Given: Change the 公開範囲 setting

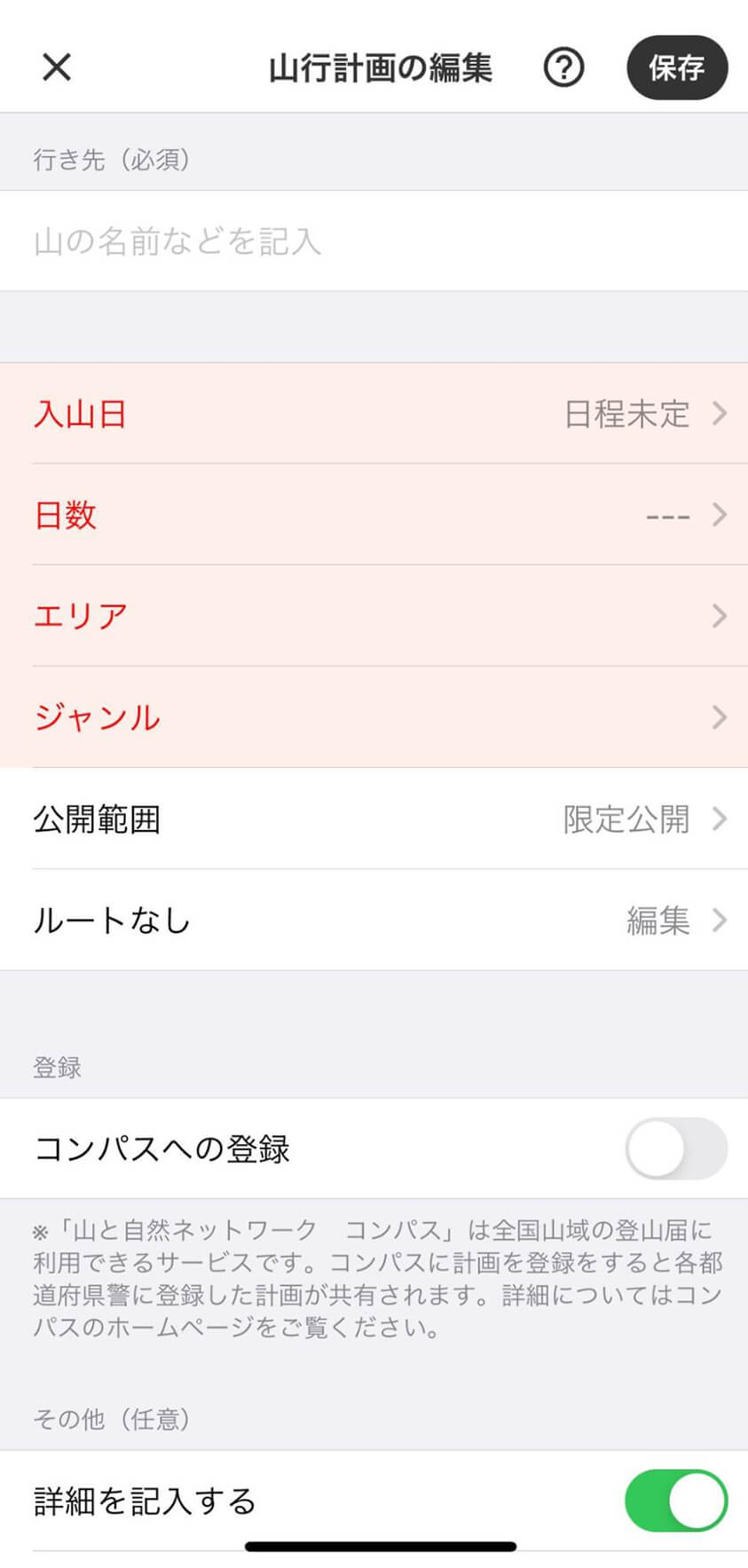Looking at the screenshot, I should (x=374, y=819).
